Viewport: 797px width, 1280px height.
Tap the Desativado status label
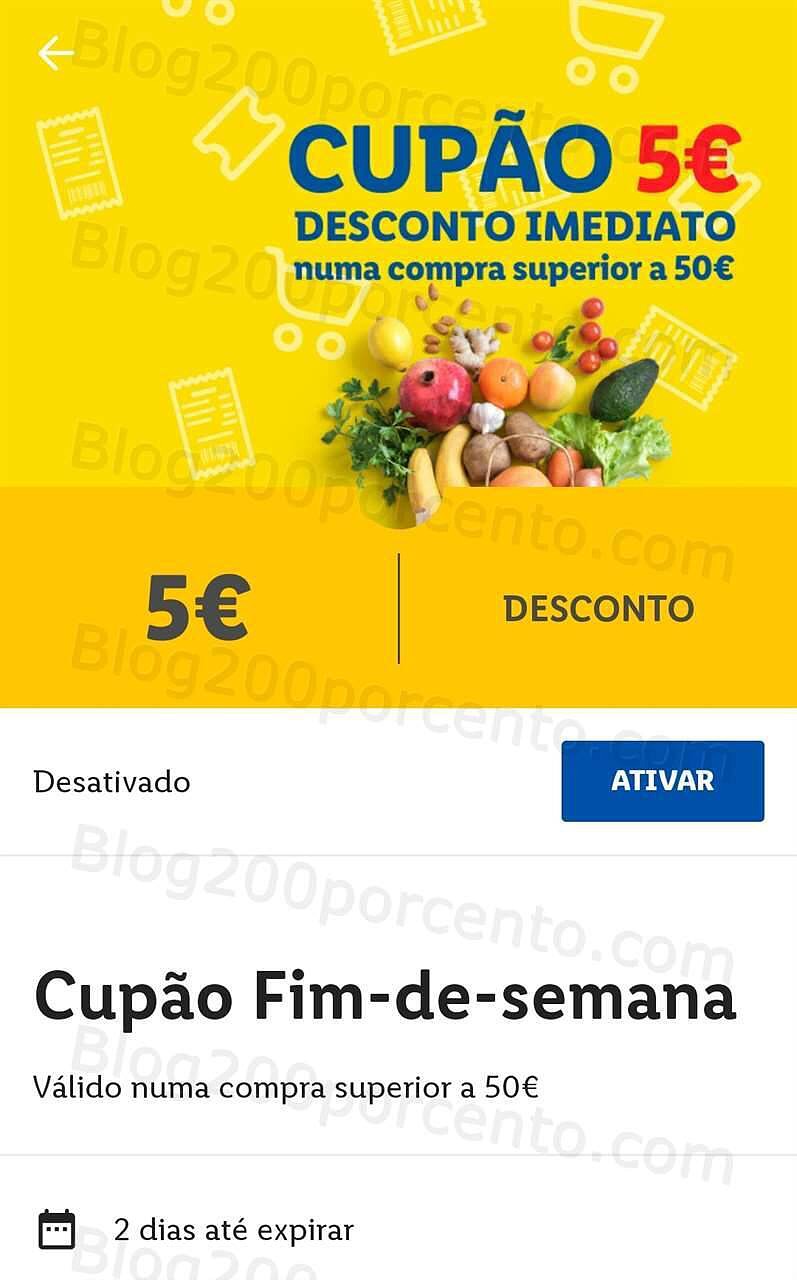coord(110,782)
